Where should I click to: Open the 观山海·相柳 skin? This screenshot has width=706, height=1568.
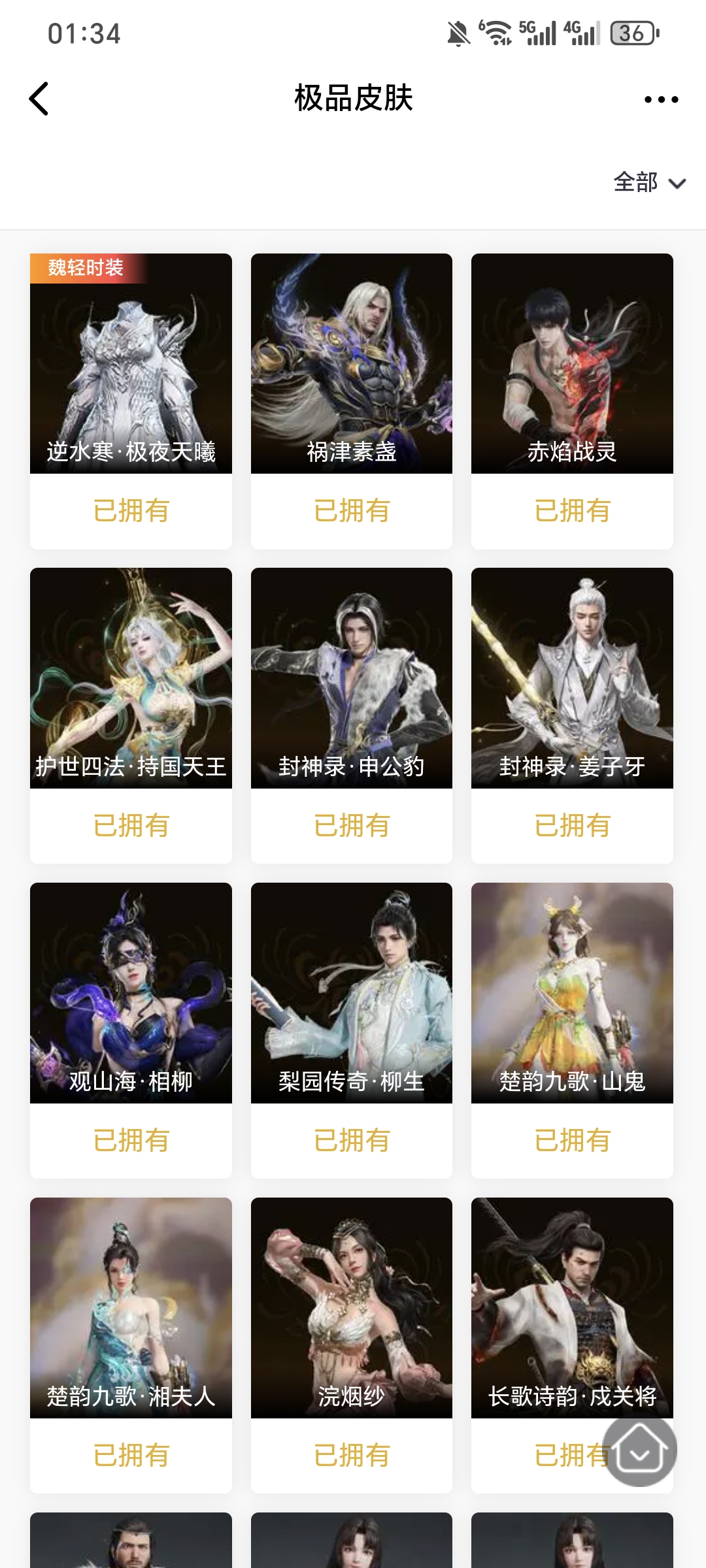(x=131, y=993)
